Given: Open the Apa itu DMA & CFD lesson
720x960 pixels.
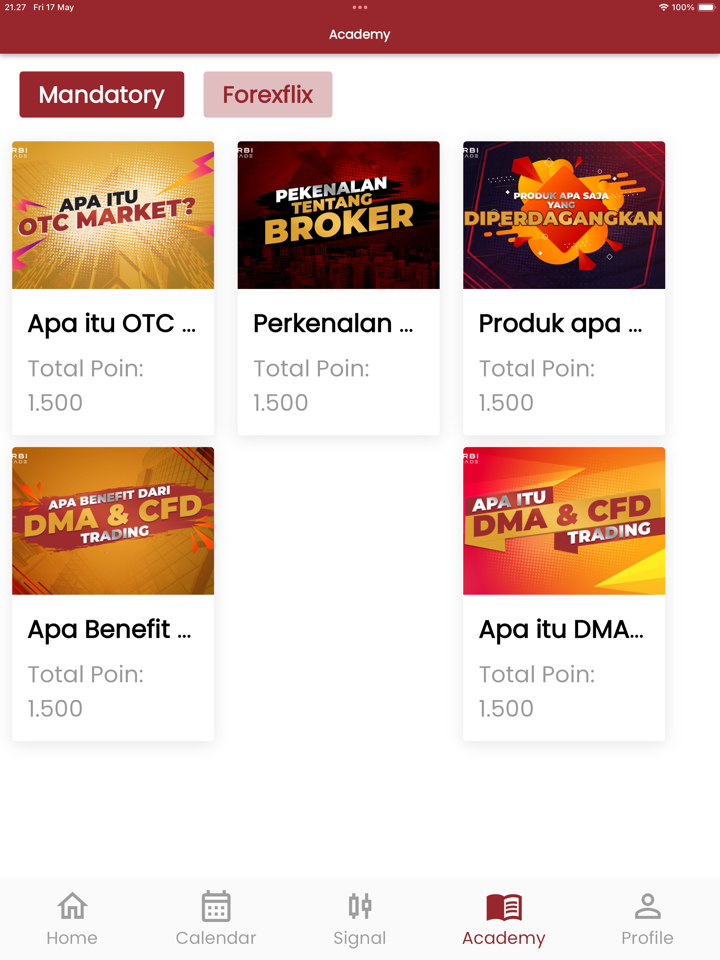Looking at the screenshot, I should tap(564, 593).
